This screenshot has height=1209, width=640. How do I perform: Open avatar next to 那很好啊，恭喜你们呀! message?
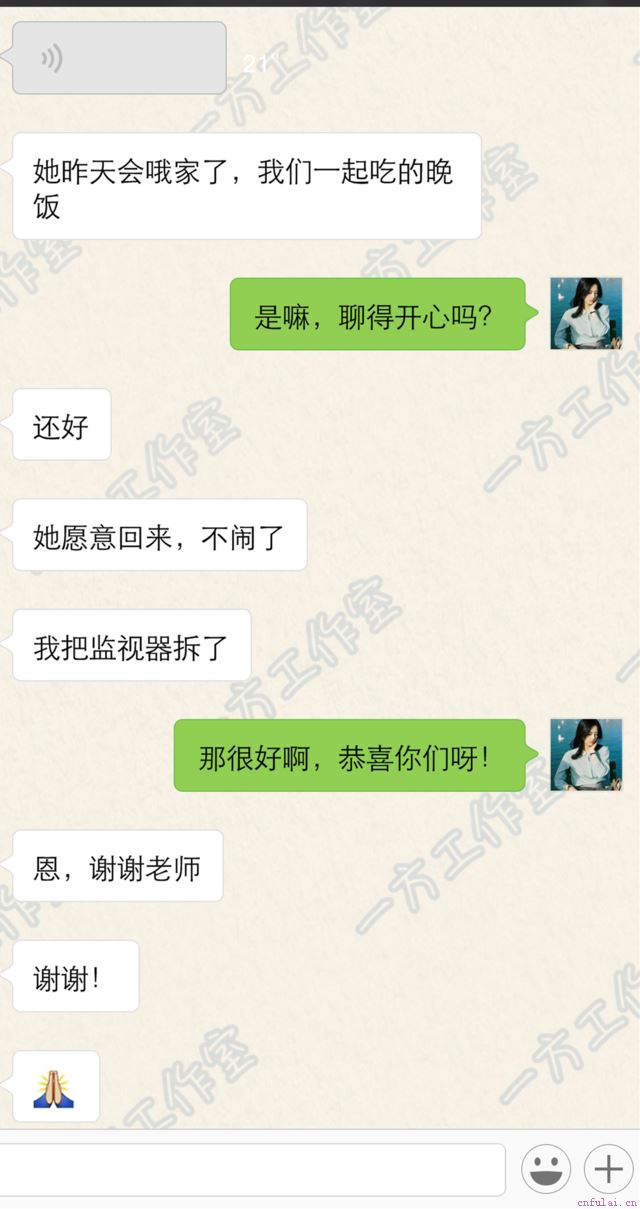(586, 755)
